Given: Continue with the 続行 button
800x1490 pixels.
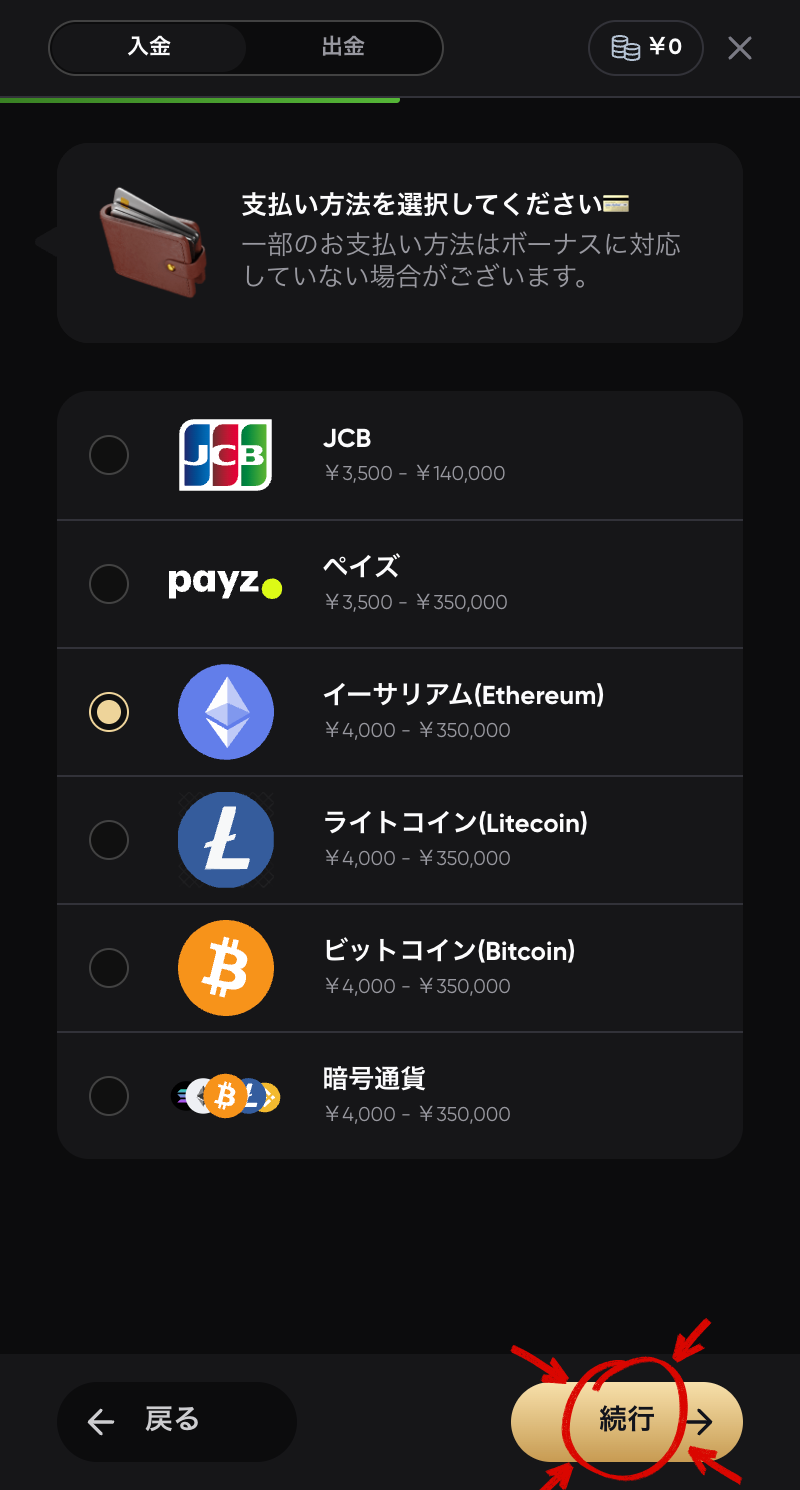Looking at the screenshot, I should point(627,1421).
